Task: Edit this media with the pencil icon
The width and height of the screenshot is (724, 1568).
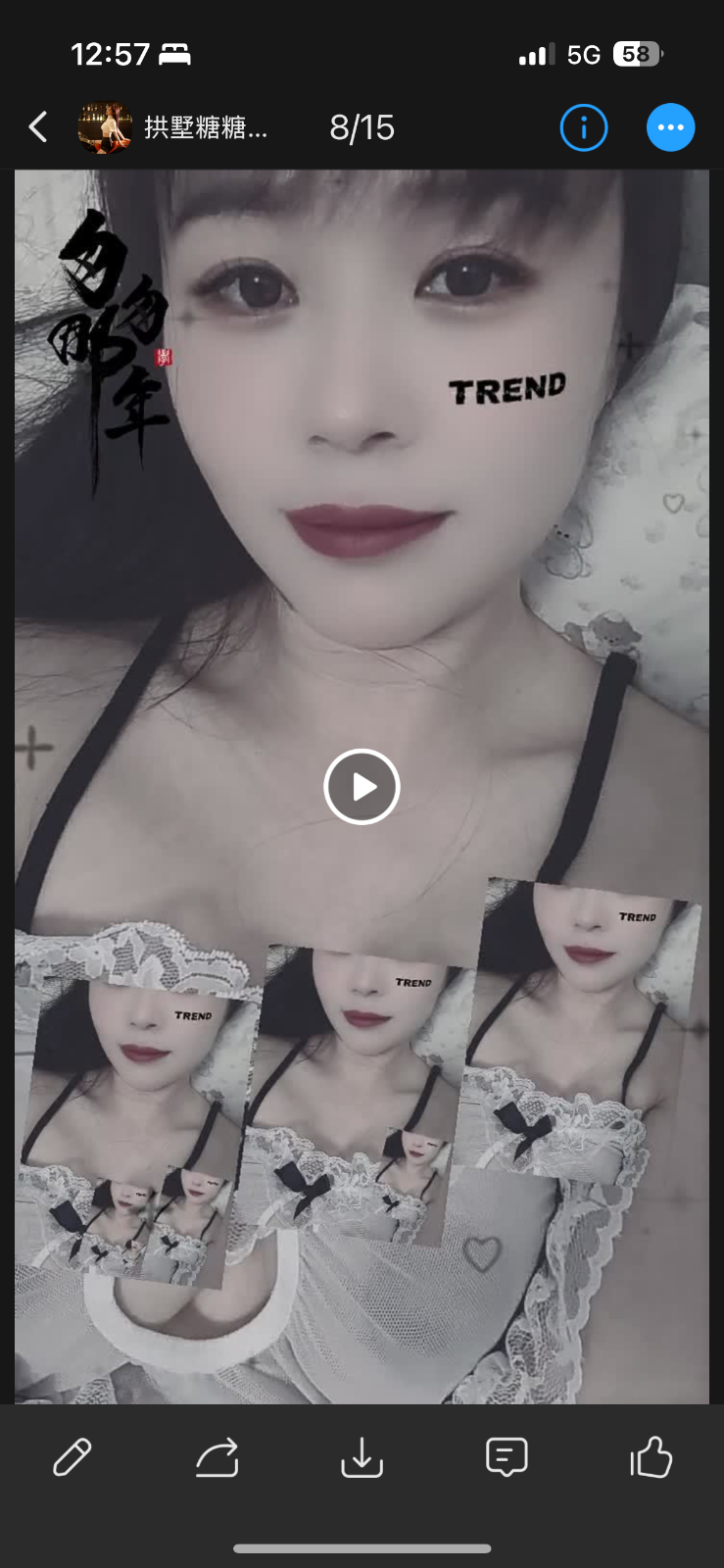Action: (72, 1457)
